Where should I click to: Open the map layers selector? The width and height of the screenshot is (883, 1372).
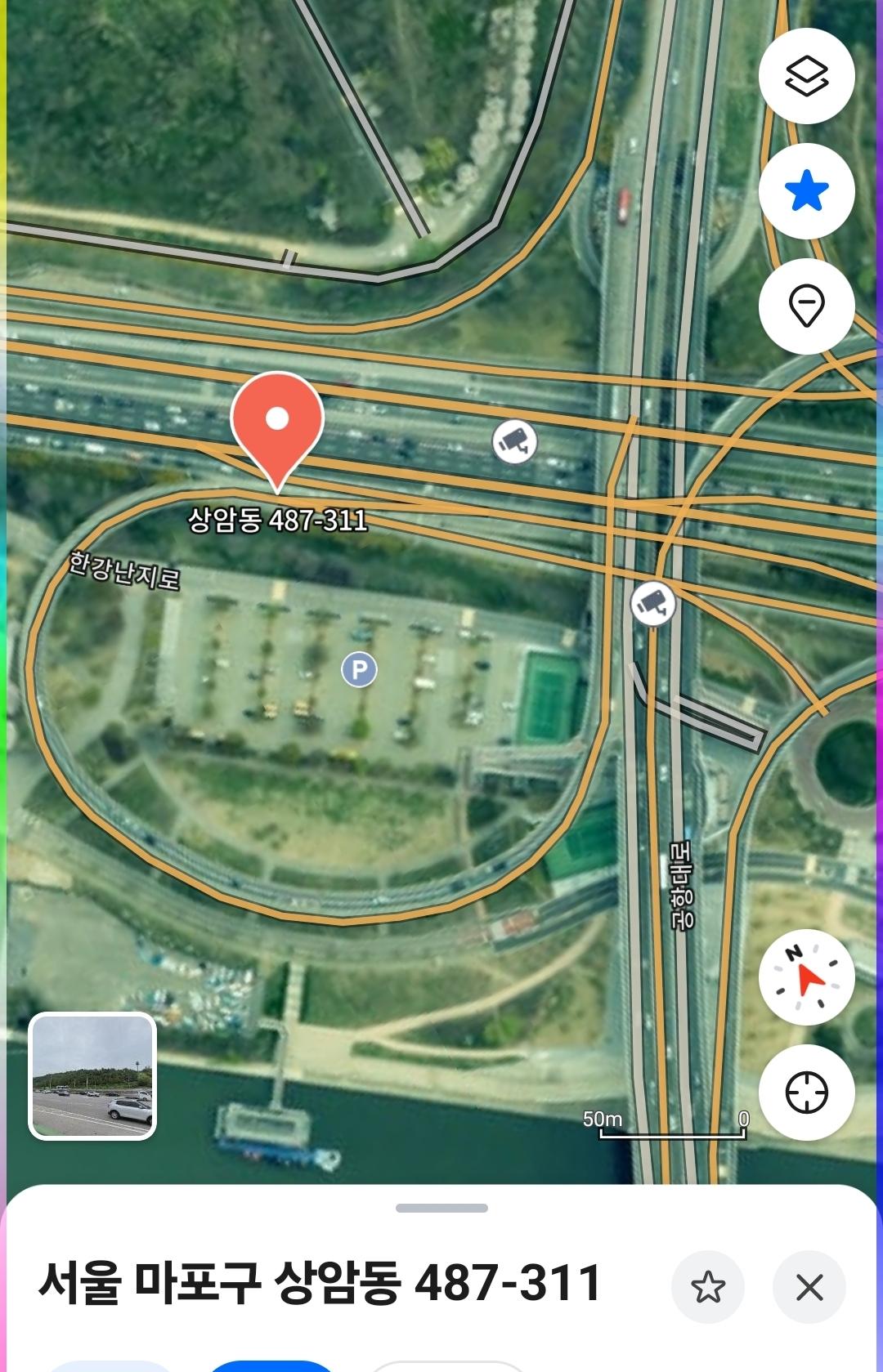click(x=806, y=76)
